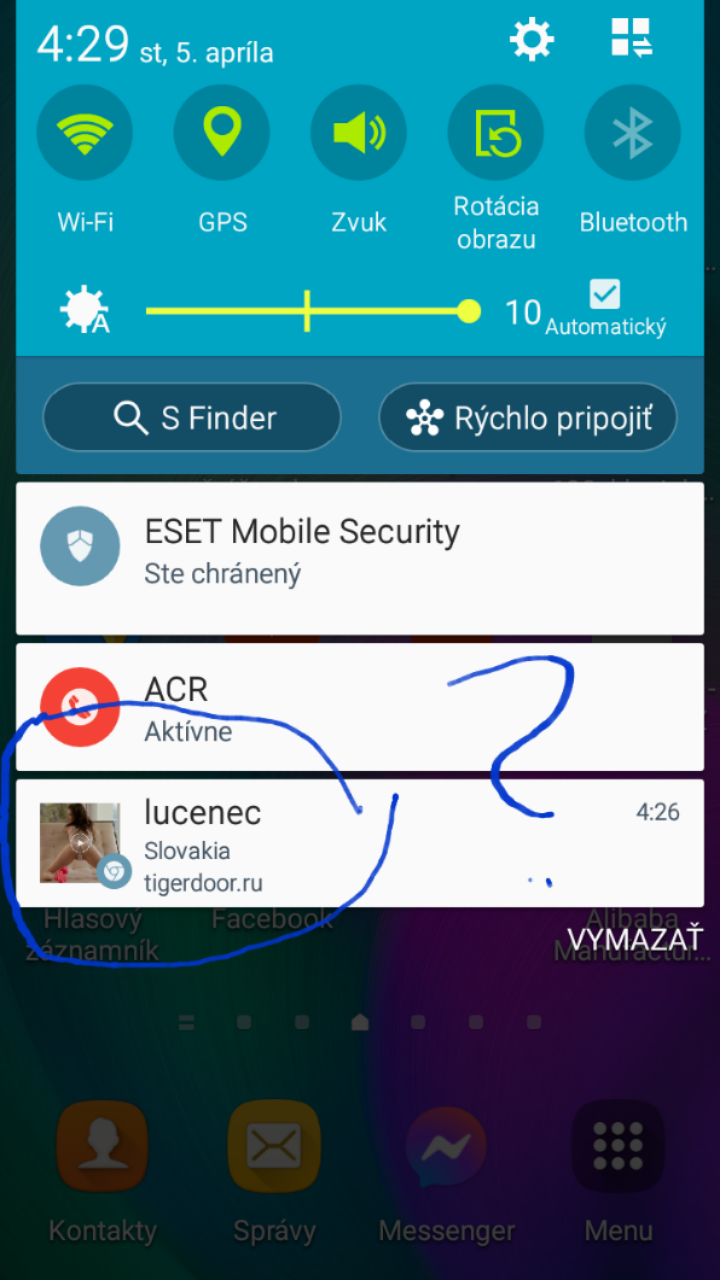
Task: Mute the sound (Zvuk) toggle
Action: (359, 133)
